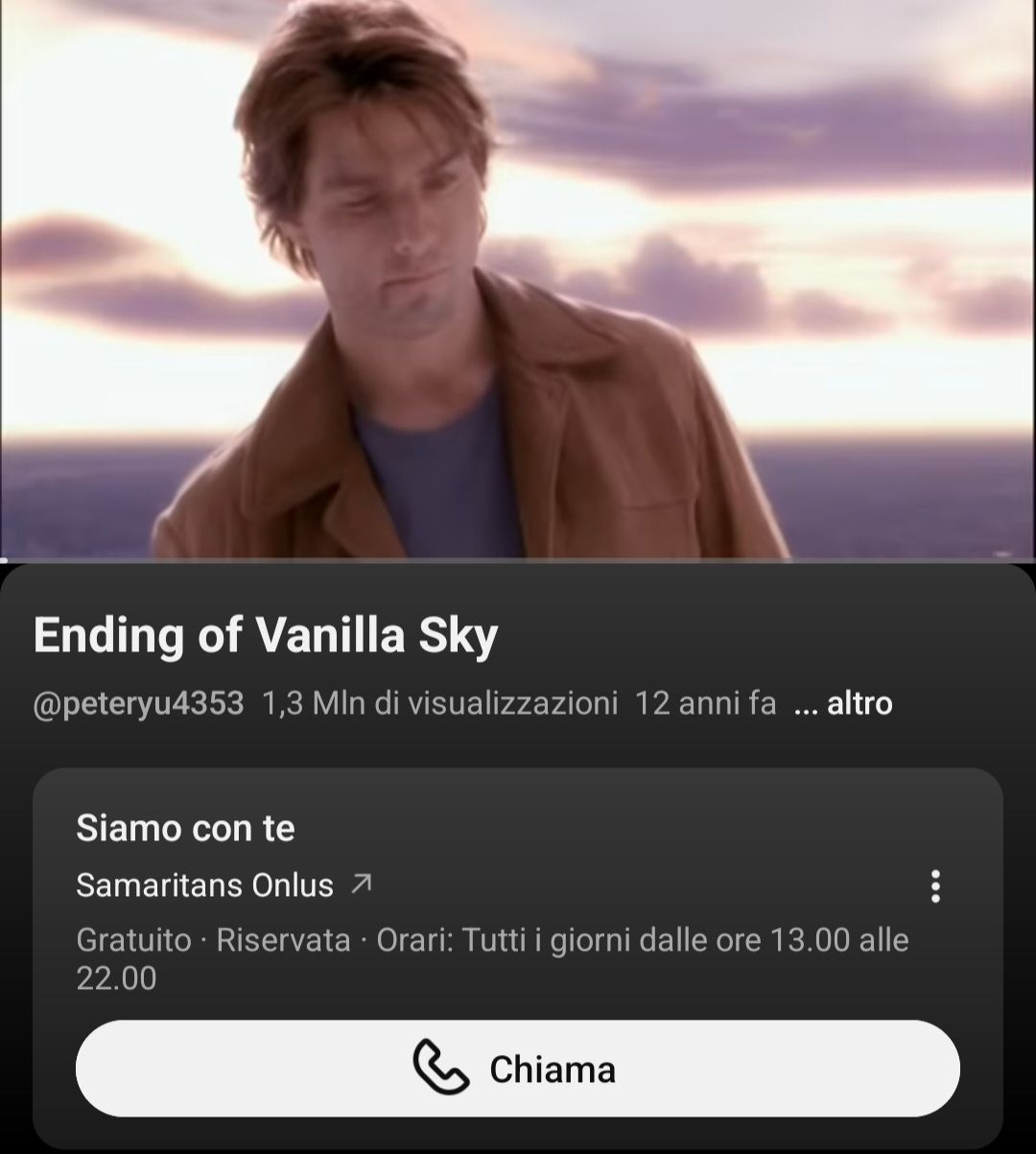Open the Siamo con te panel options
The image size is (1036, 1154).
point(935,886)
